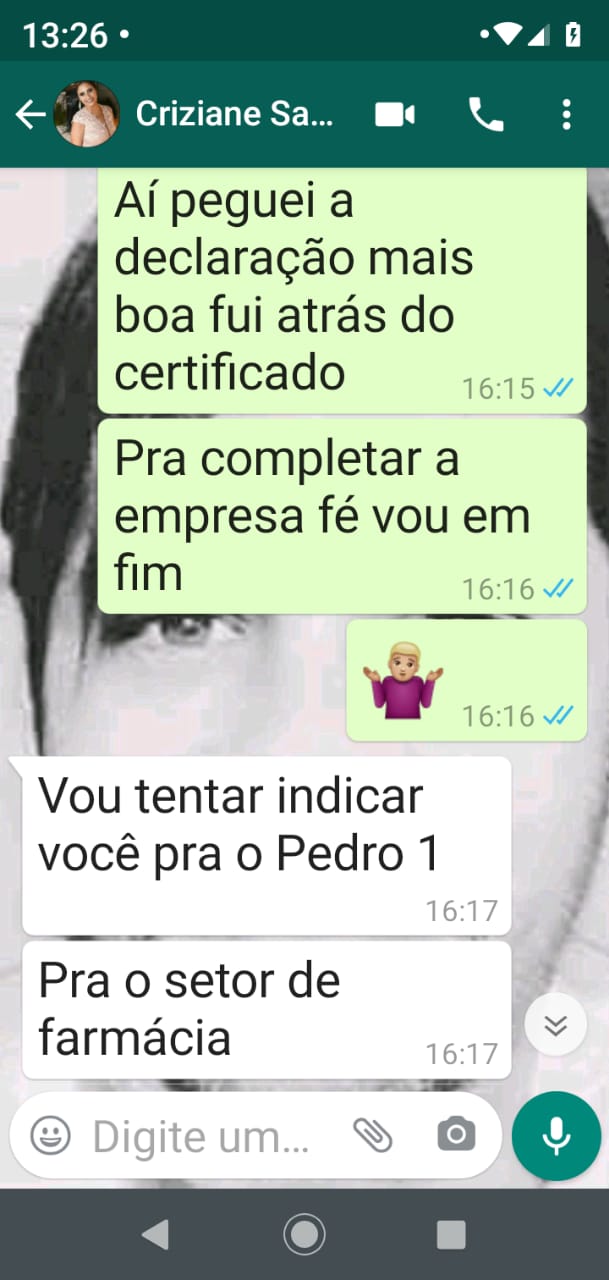
Task: Tap the system back button
Action: pyautogui.click(x=155, y=1235)
